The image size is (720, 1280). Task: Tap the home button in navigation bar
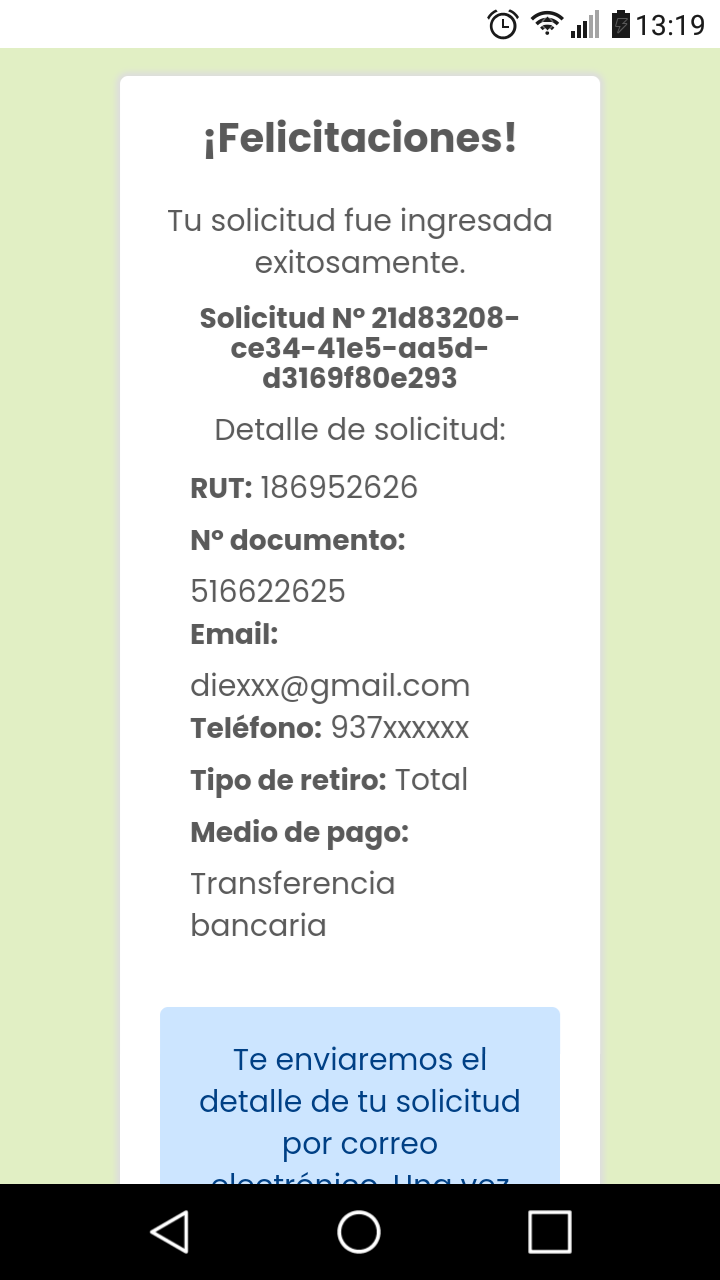[x=359, y=1232]
